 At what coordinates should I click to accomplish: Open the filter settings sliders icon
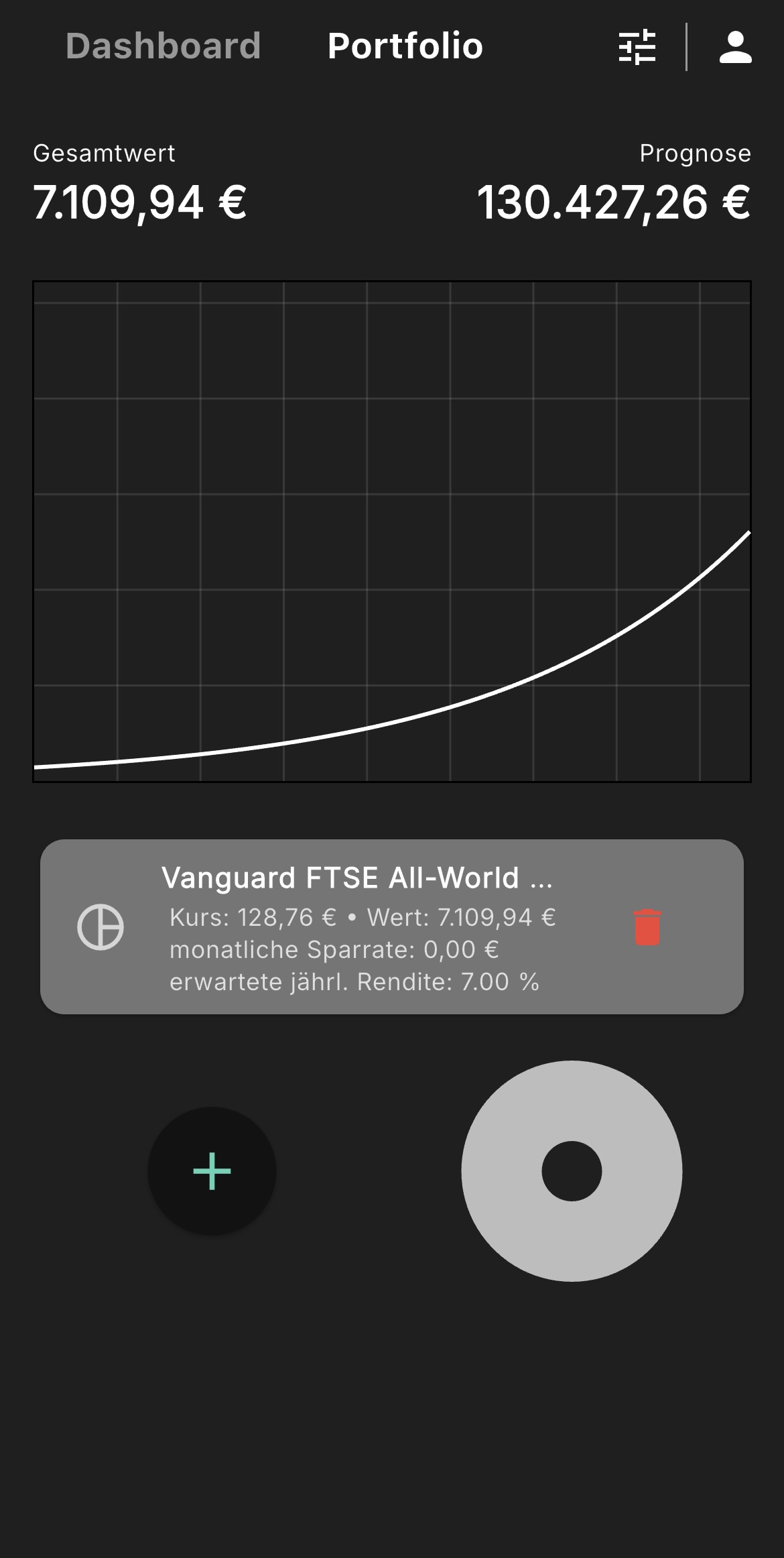point(637,47)
